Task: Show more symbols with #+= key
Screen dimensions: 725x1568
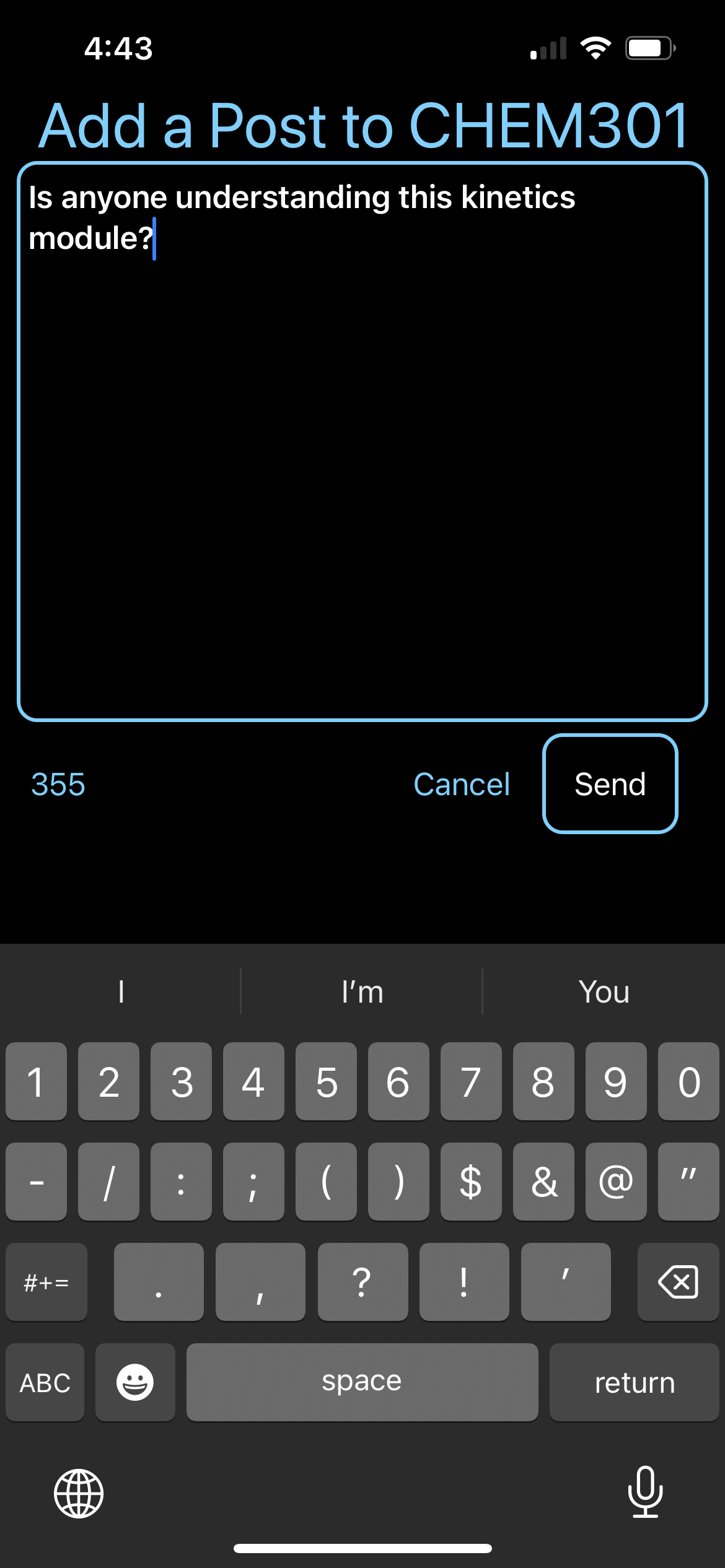Action: pos(46,1282)
